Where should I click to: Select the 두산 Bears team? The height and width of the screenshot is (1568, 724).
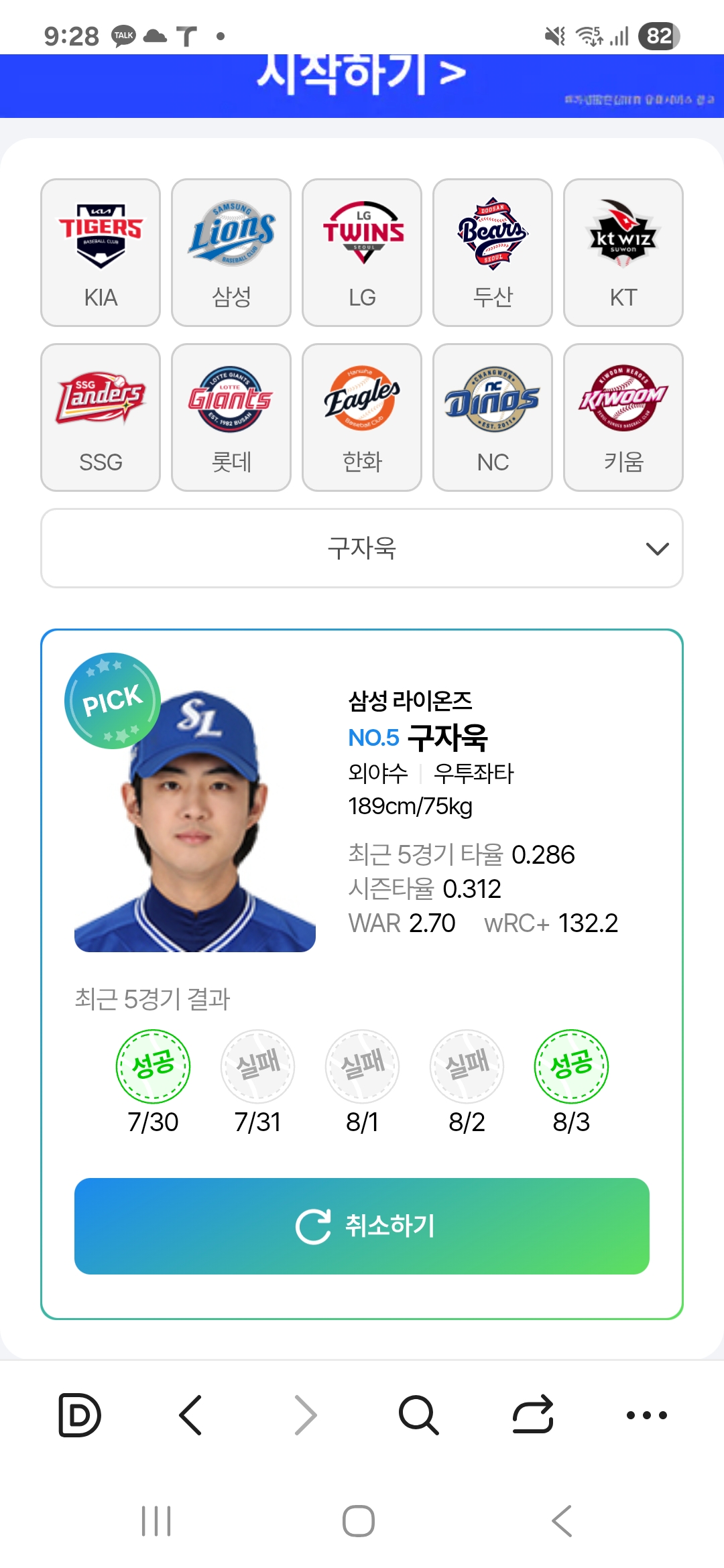(x=493, y=252)
